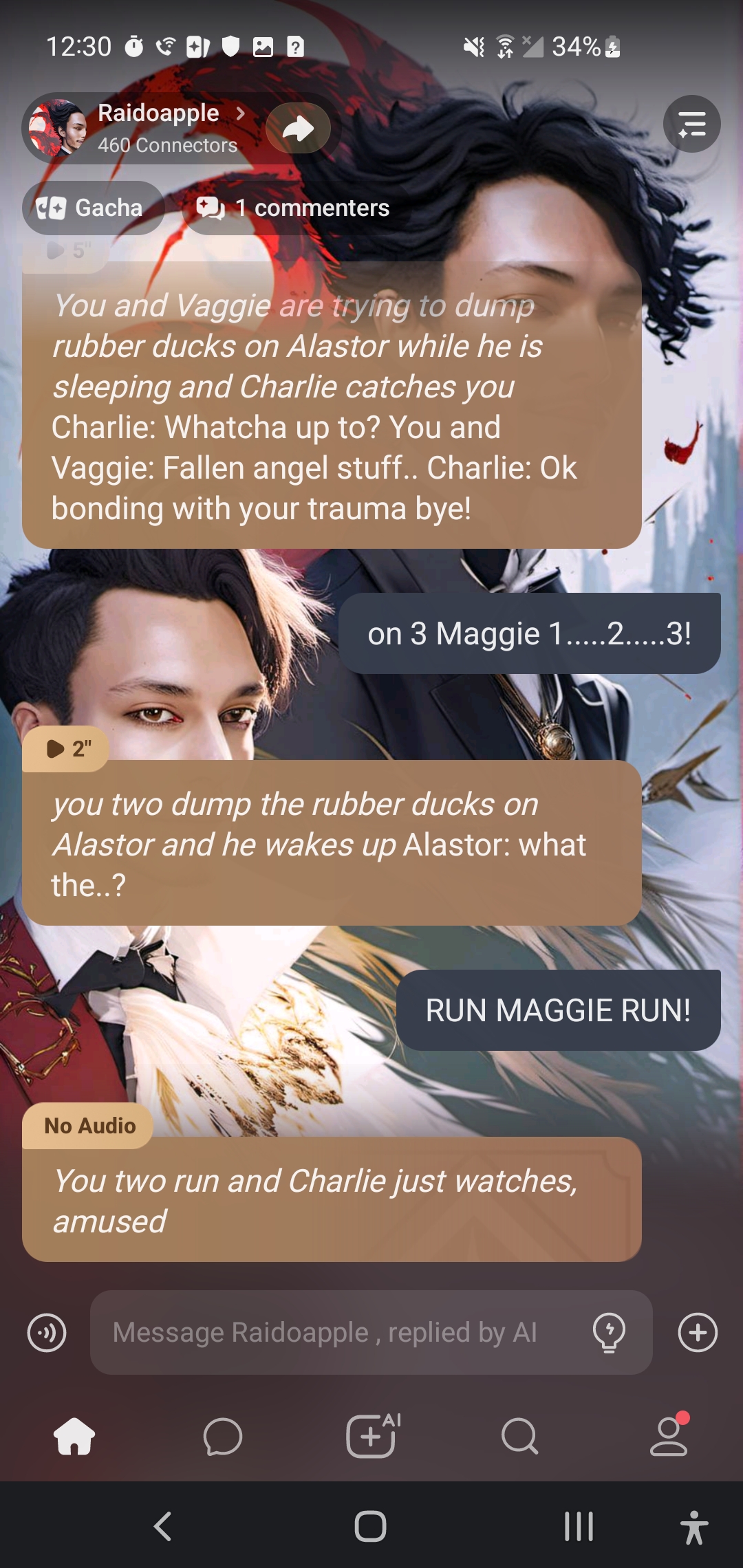Share this character chat
The image size is (743, 1568).
point(298,128)
